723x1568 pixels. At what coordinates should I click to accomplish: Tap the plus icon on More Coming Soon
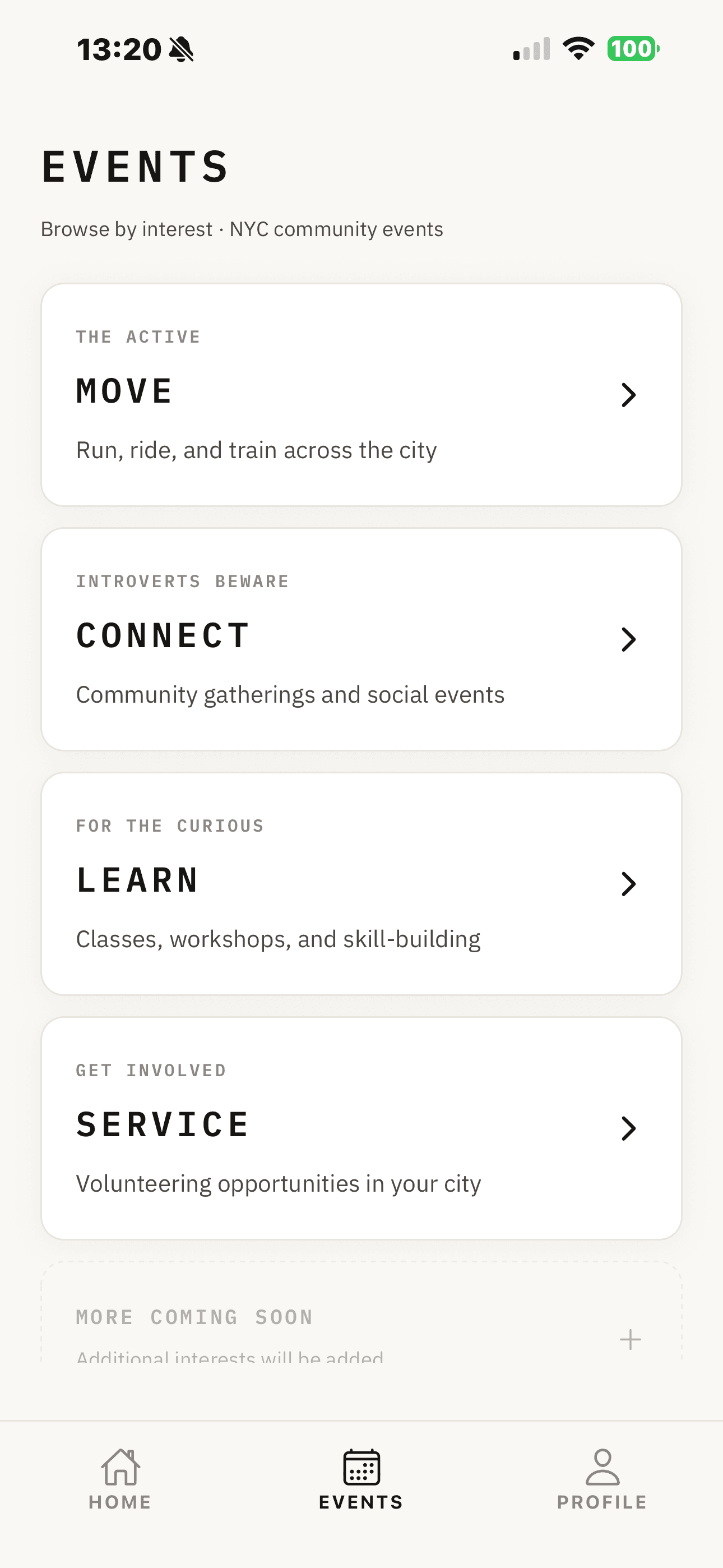[x=630, y=1339]
